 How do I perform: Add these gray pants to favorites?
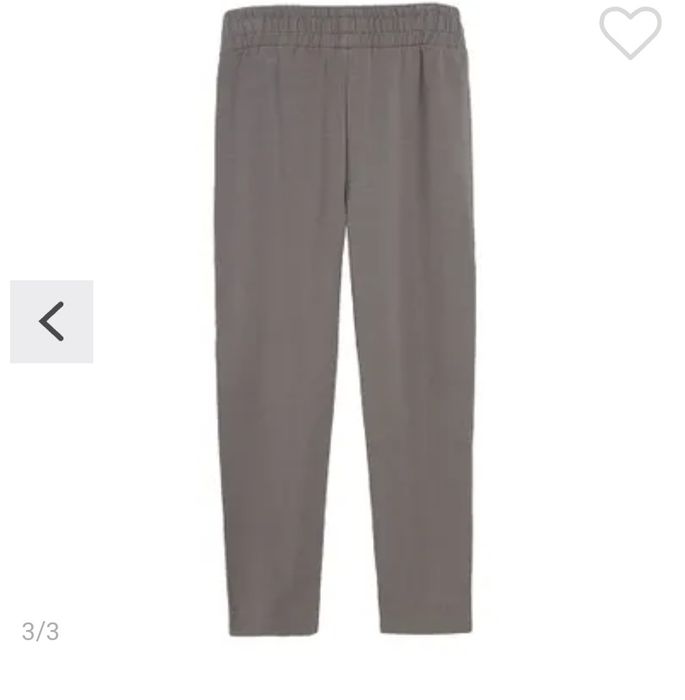631,32
